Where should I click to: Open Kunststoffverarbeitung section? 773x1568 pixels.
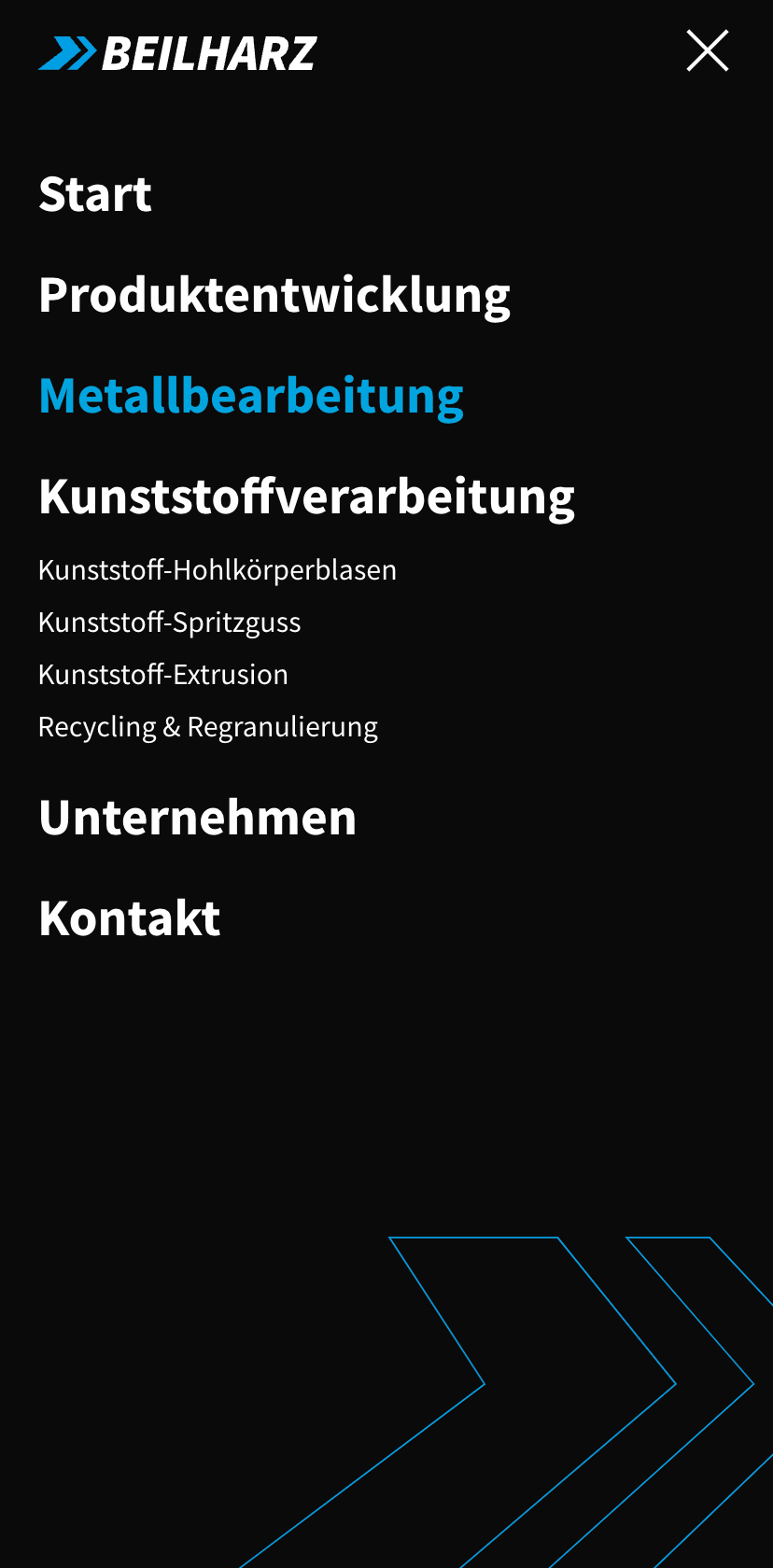point(306,497)
